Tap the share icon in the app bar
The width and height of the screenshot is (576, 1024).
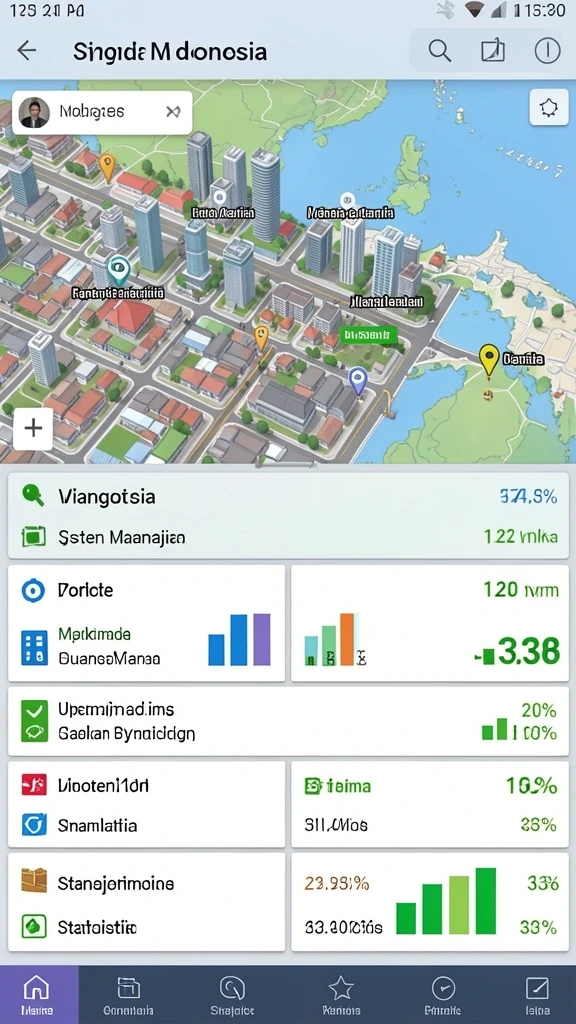[493, 50]
